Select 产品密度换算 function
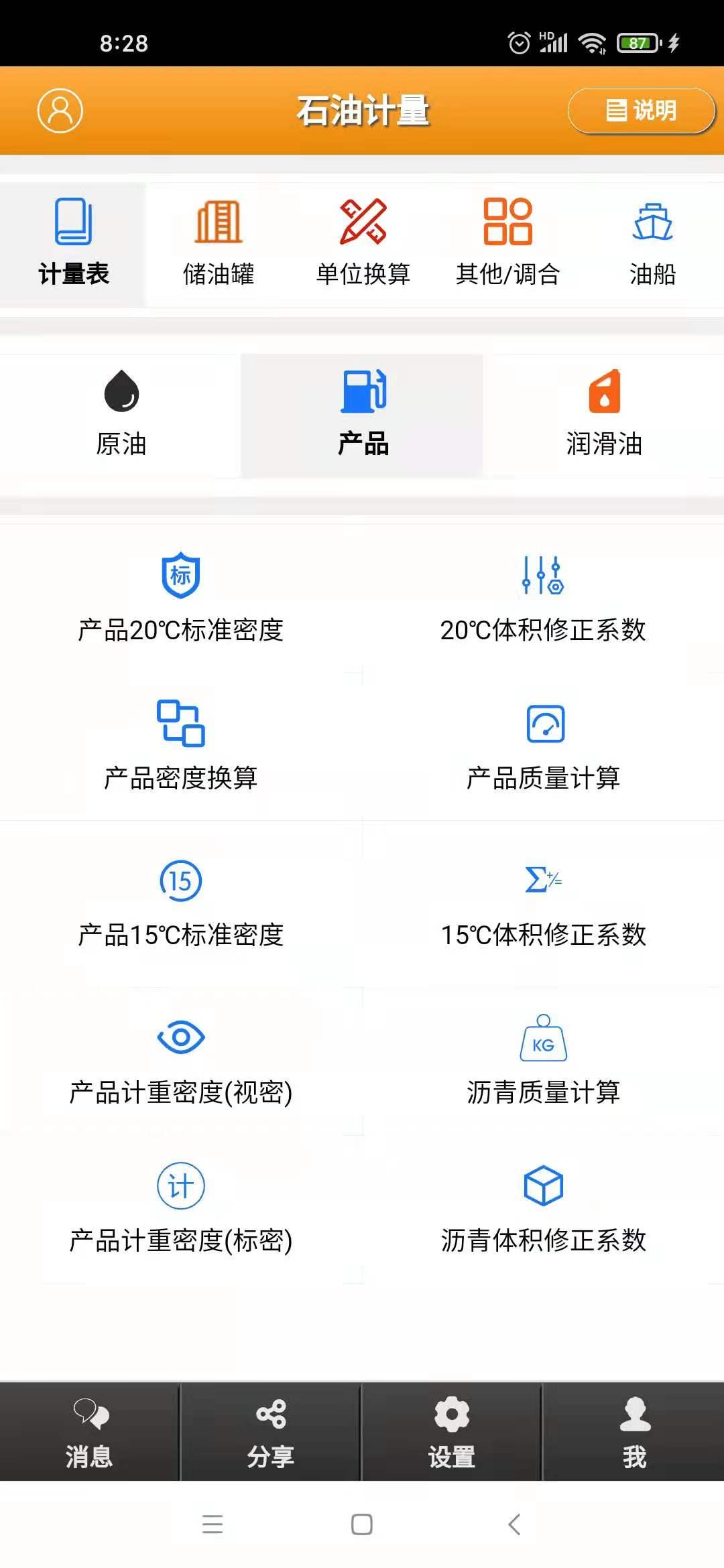Image resolution: width=724 pixels, height=1568 pixels. [181, 747]
